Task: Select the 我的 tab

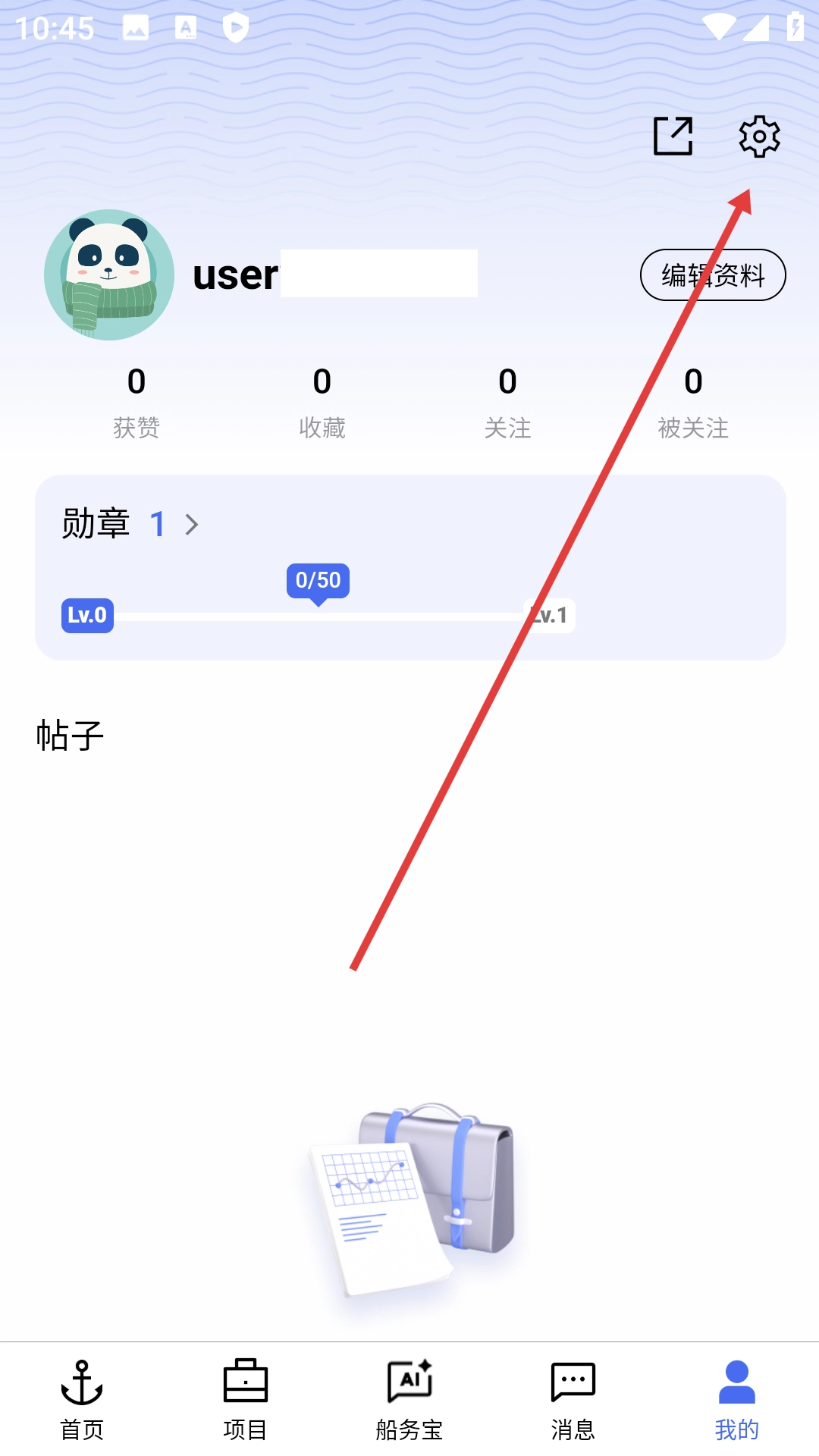Action: point(736,1400)
